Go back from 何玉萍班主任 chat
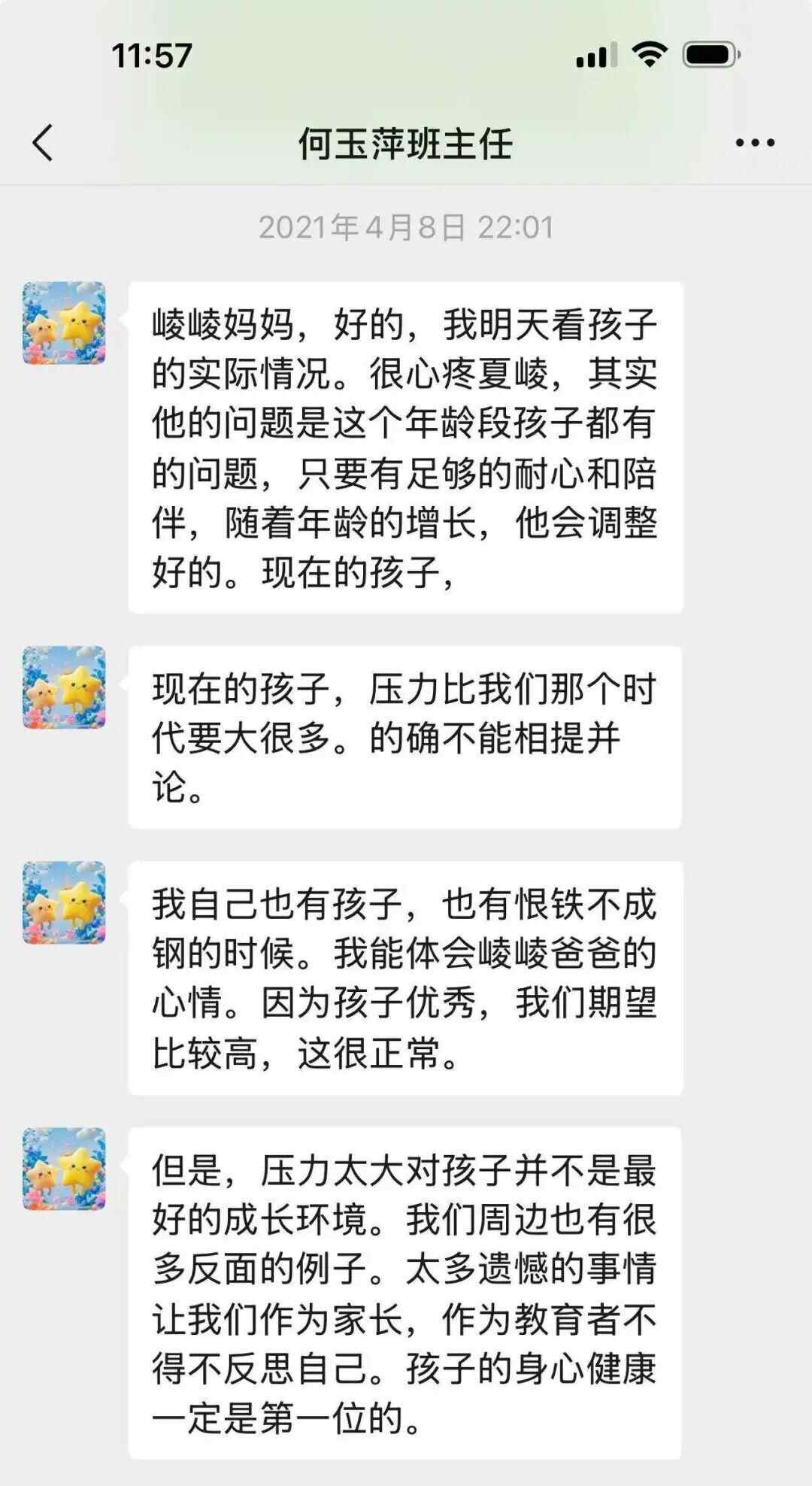 [43, 143]
